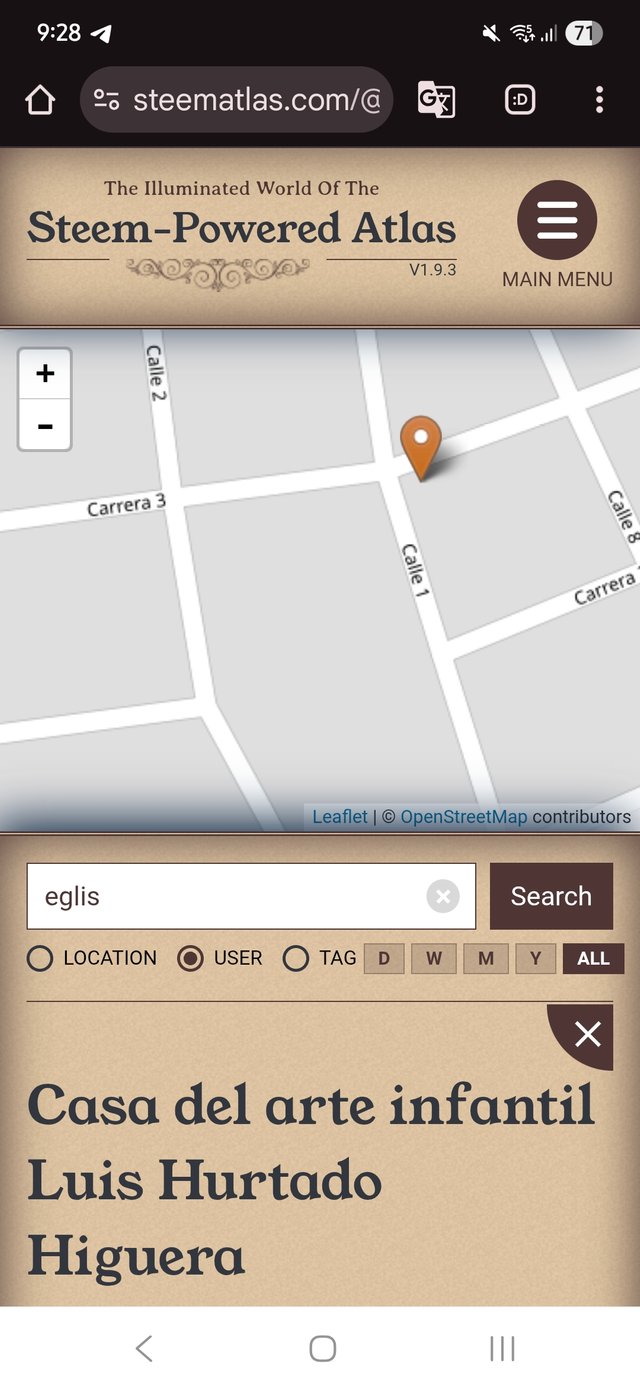Show results for ALL time
640x1387 pixels.
point(593,959)
